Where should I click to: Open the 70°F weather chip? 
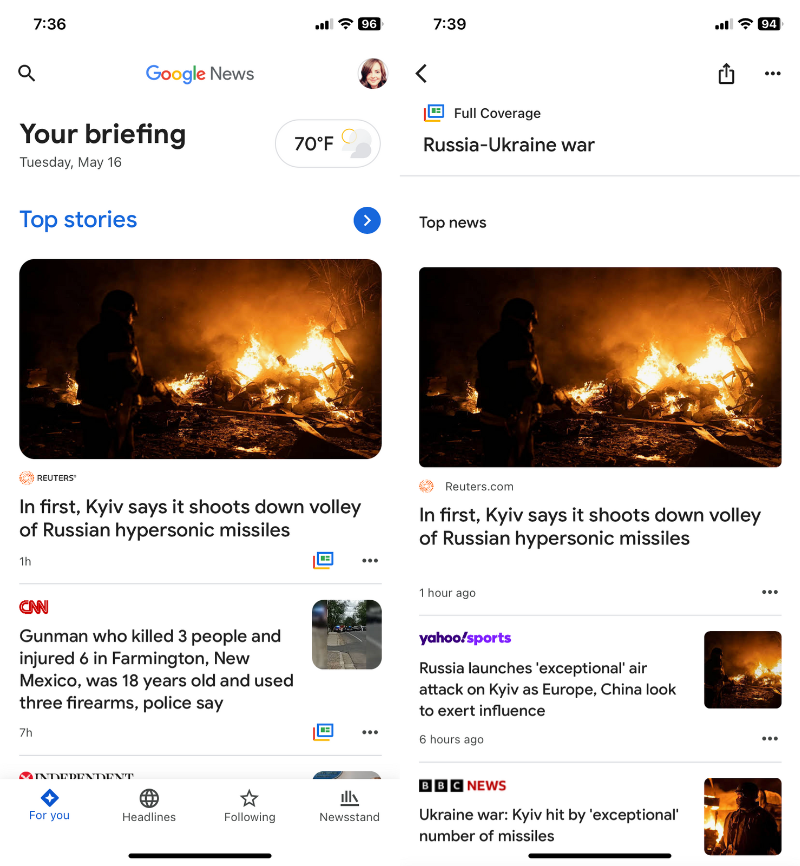point(328,144)
